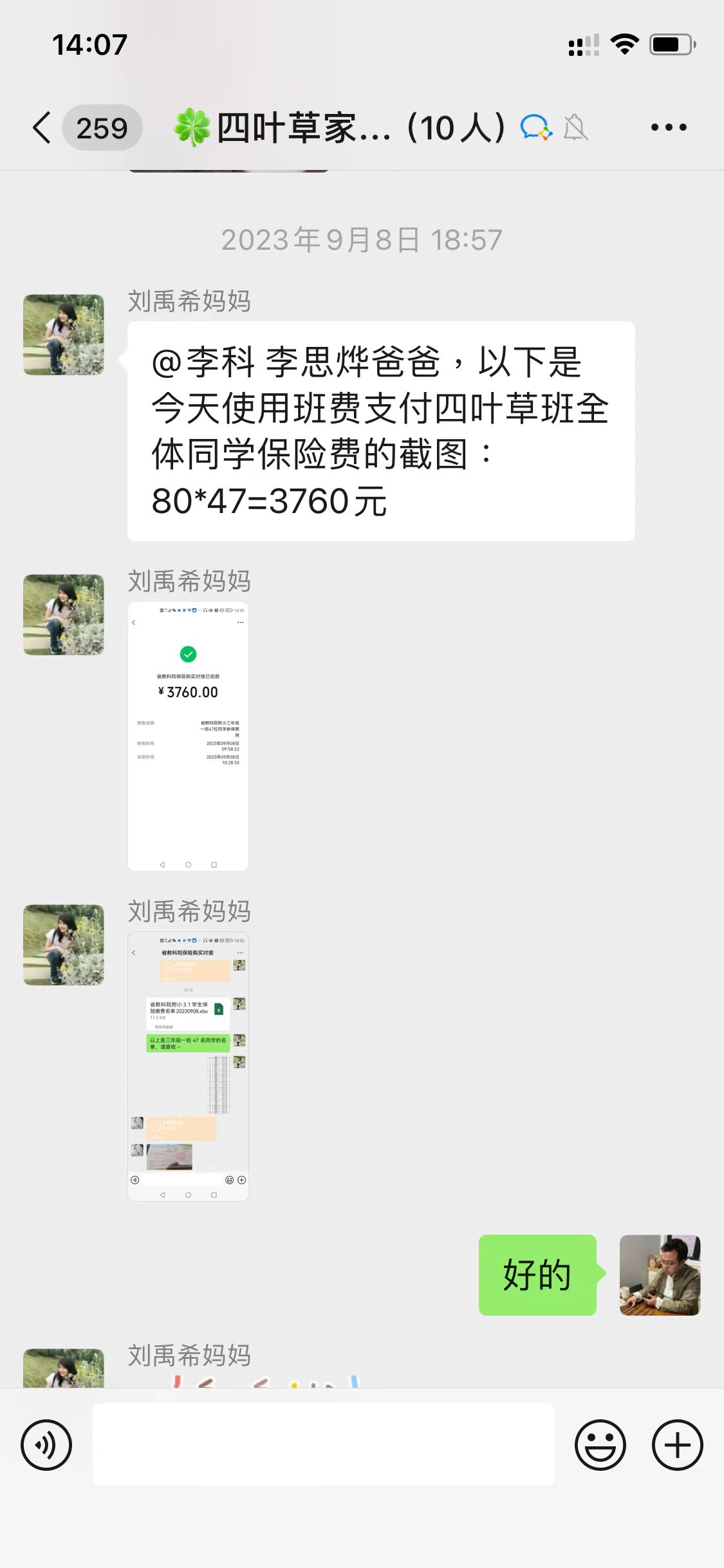The height and width of the screenshot is (1568, 724).
Task: Go back to the chat list
Action: (42, 127)
